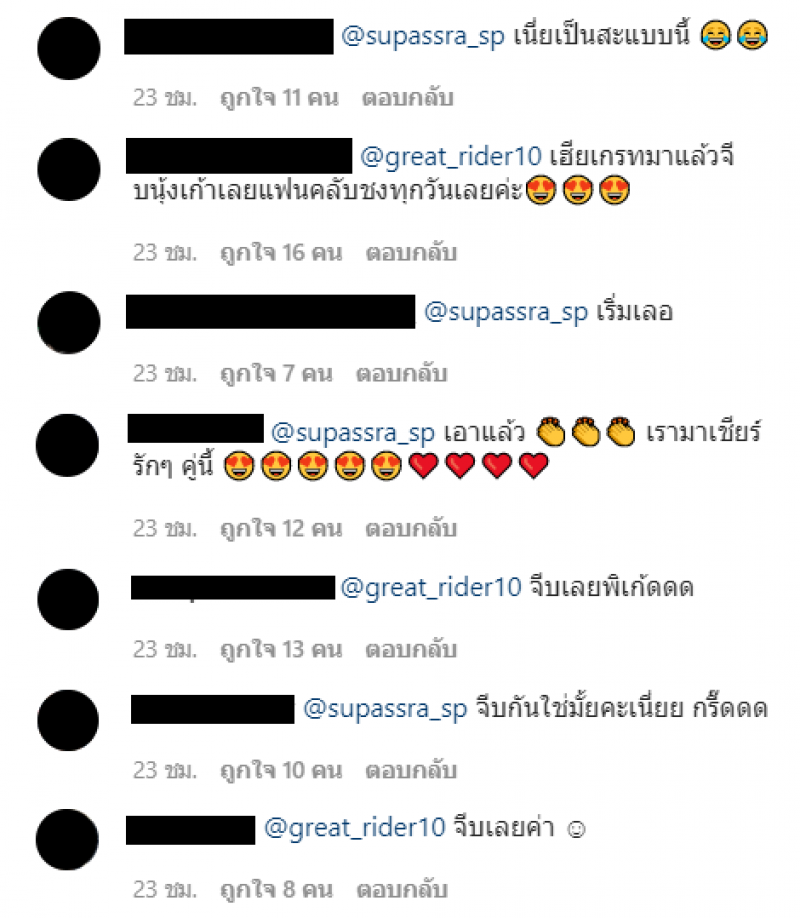Screen dimensions: 800x918
Task: Reply to the จีบเลยพี่เก้ดดด comment
Action: 411,650
